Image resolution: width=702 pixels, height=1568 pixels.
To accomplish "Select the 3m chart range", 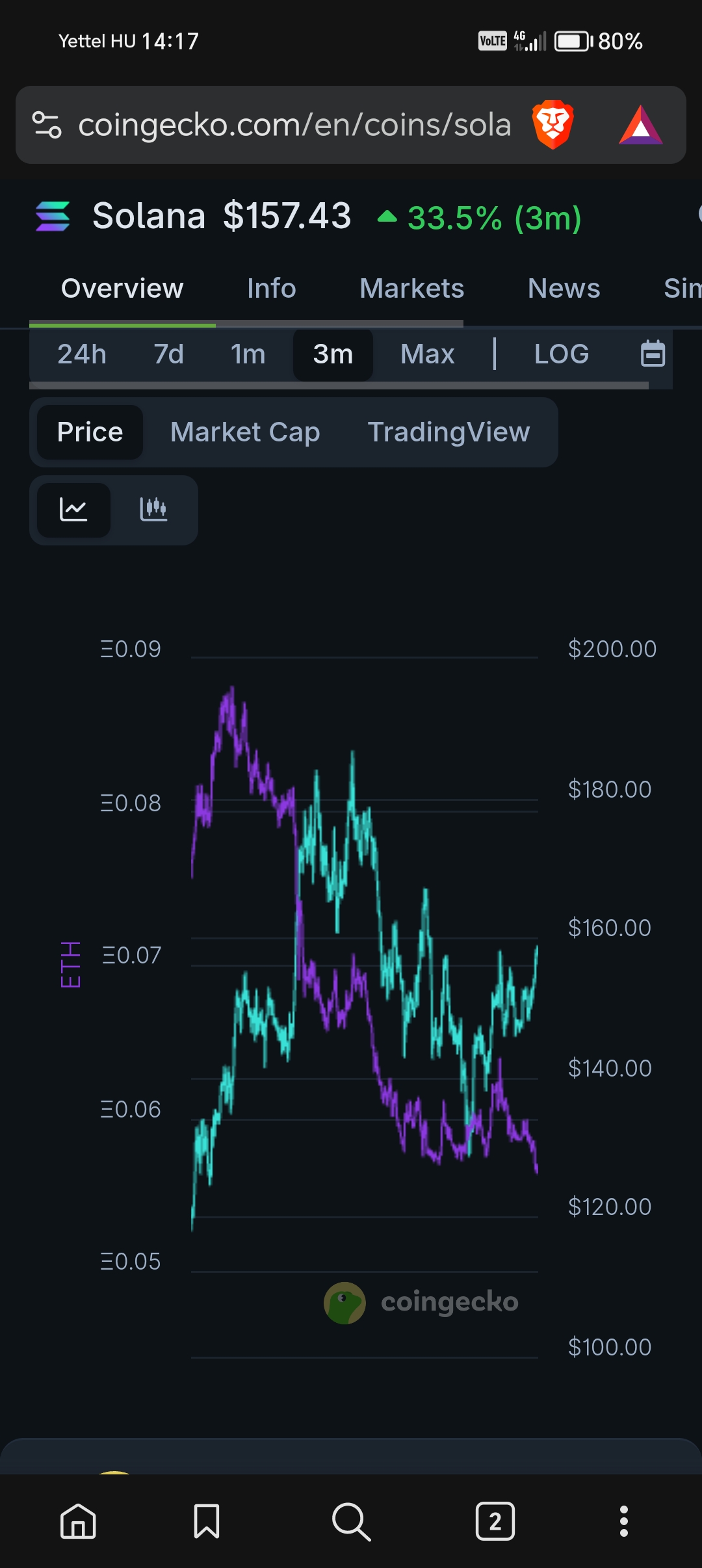I will tap(333, 354).
